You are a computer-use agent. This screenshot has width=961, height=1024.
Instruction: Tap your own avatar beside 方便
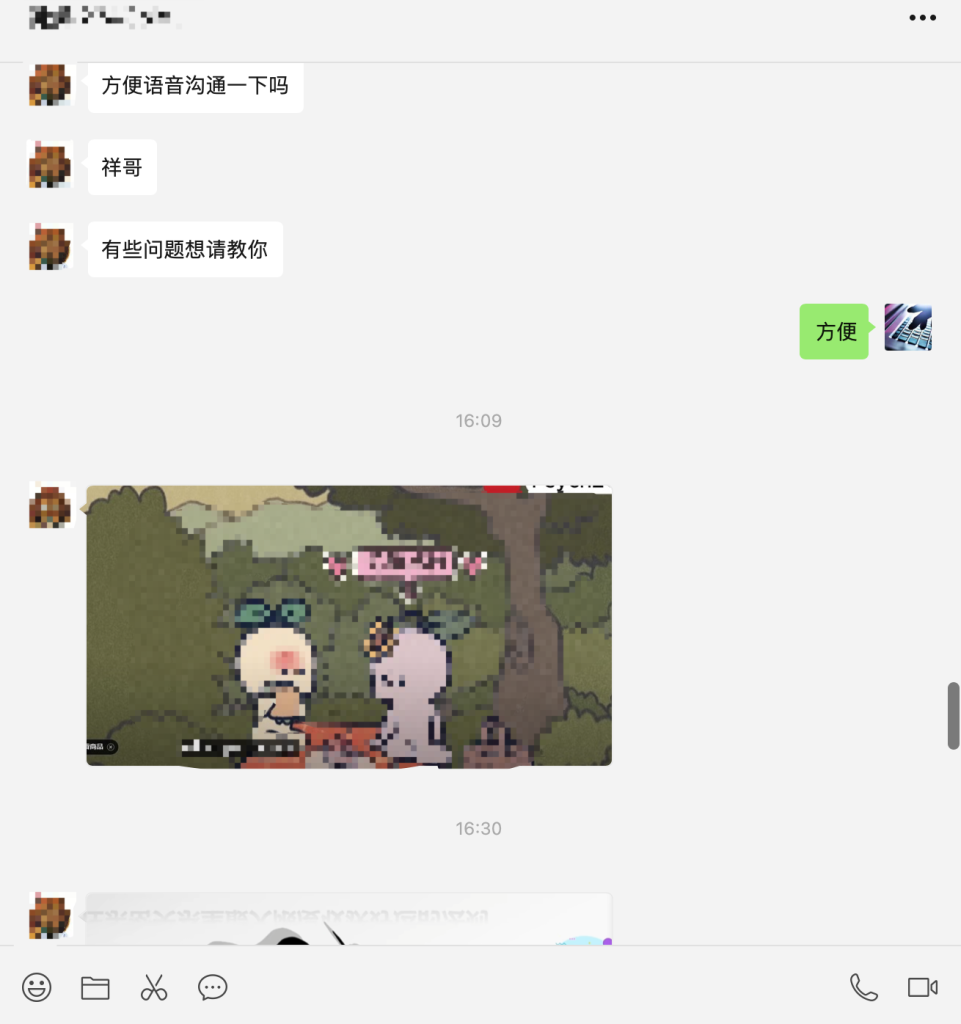[x=908, y=329]
